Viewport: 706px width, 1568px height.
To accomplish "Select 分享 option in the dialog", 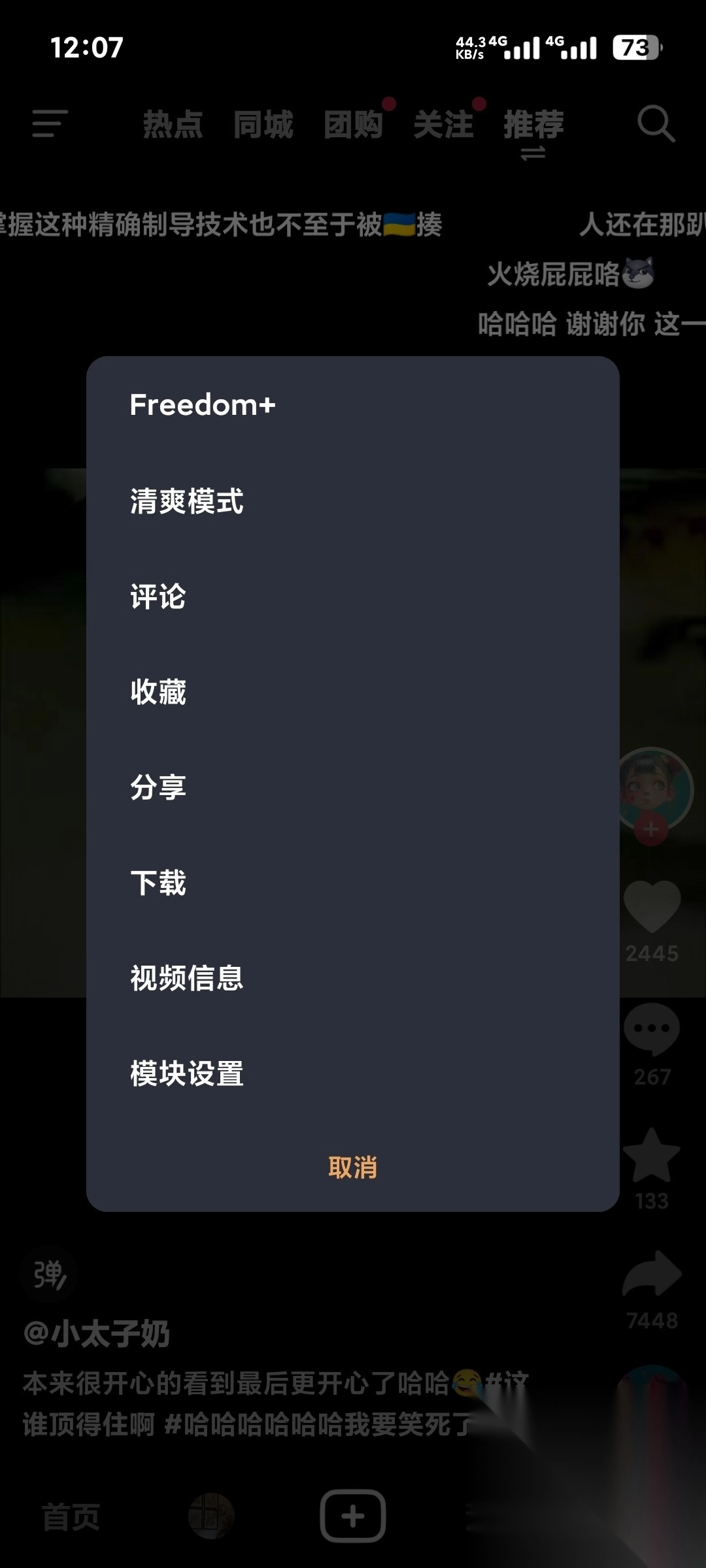I will click(158, 787).
